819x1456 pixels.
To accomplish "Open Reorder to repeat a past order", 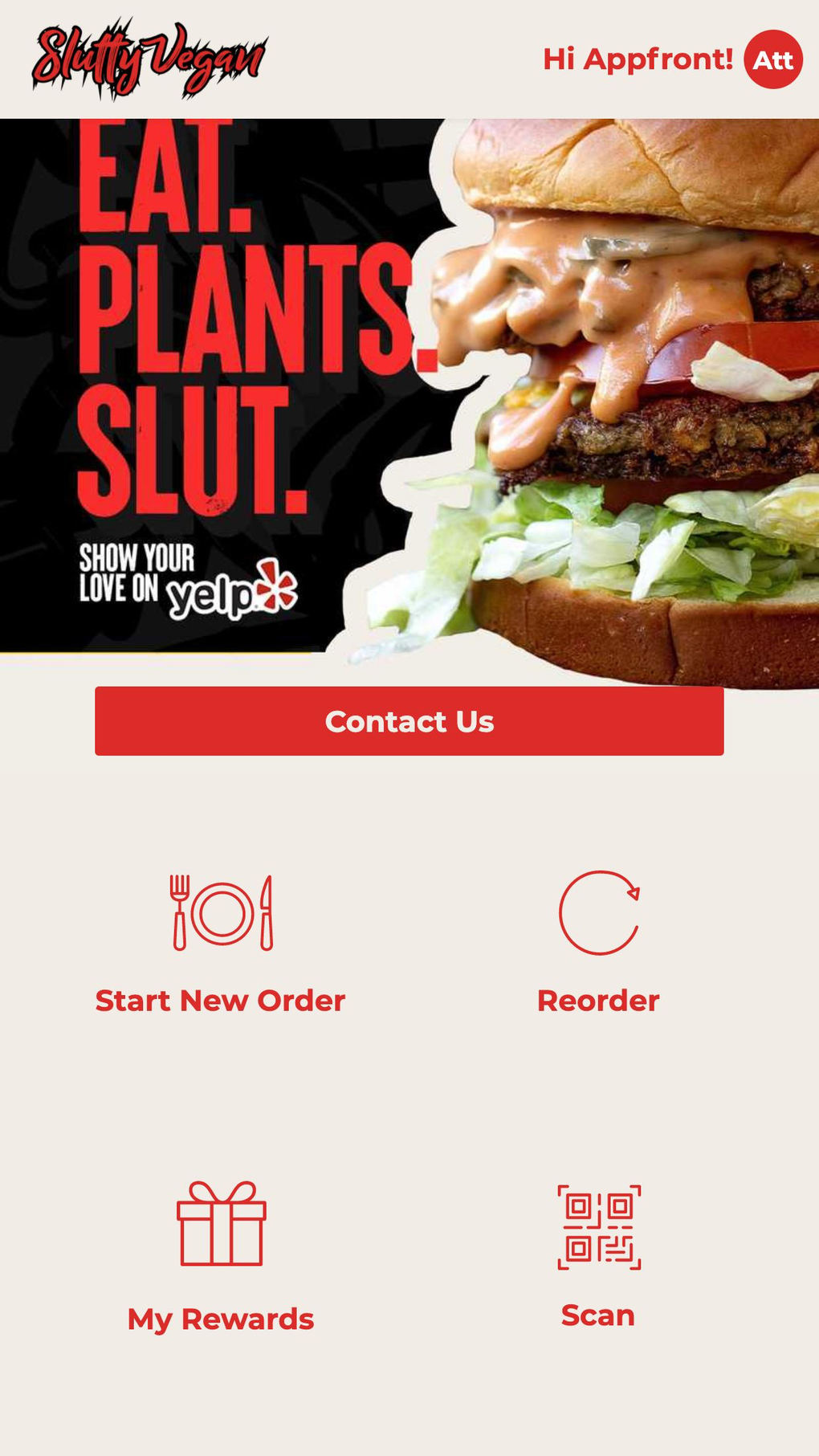I will pyautogui.click(x=598, y=944).
